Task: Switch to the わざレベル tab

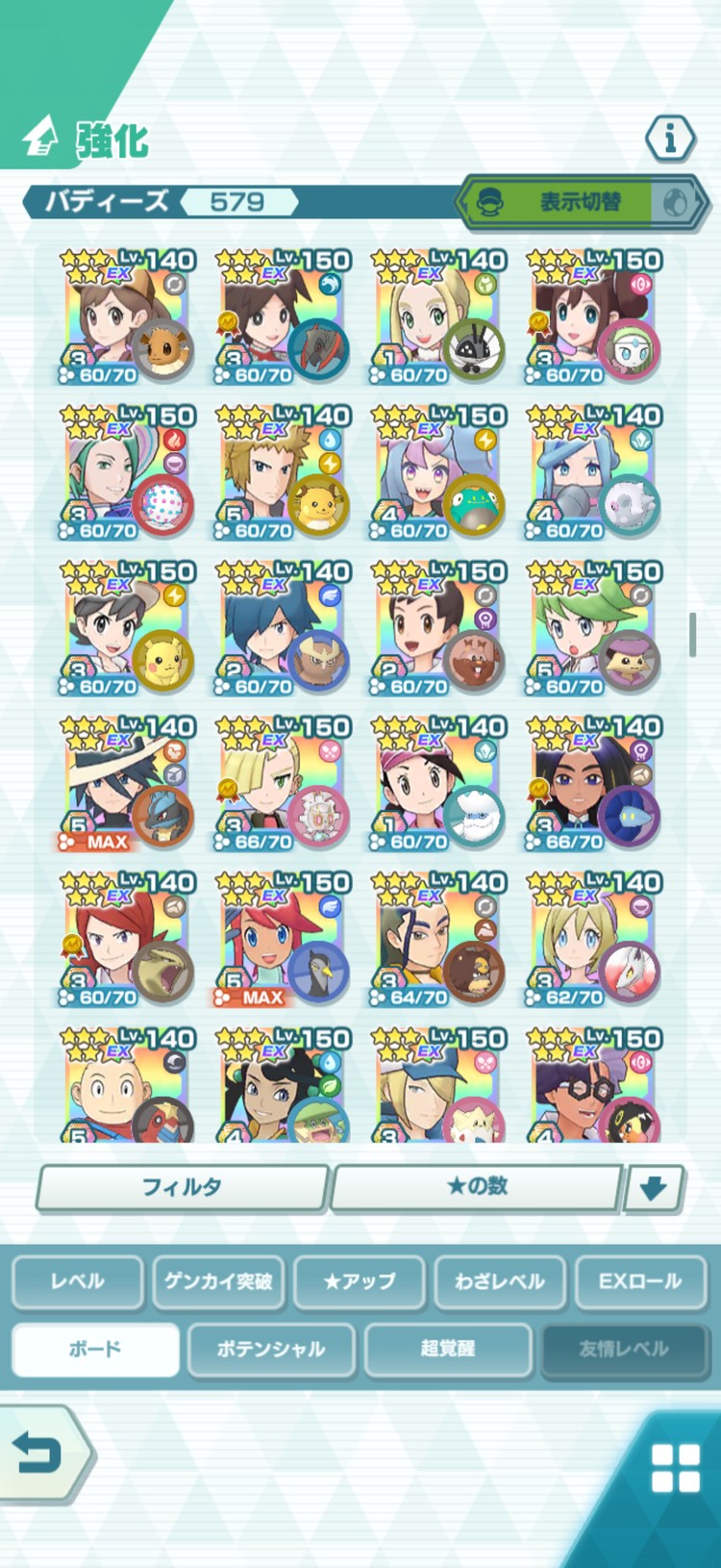Action: (x=500, y=1281)
